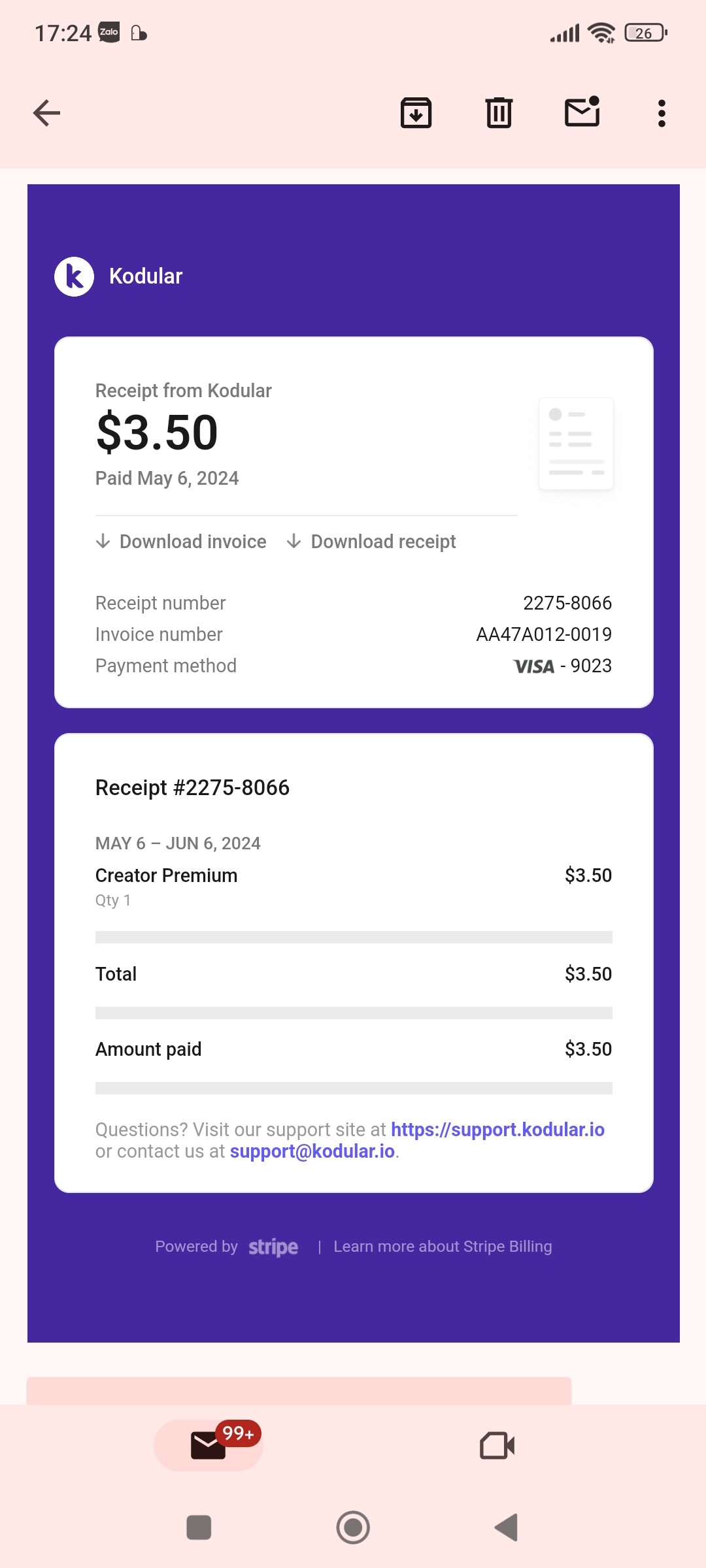The image size is (706, 1568).
Task: Open Learn more about Stripe Billing
Action: point(443,1247)
